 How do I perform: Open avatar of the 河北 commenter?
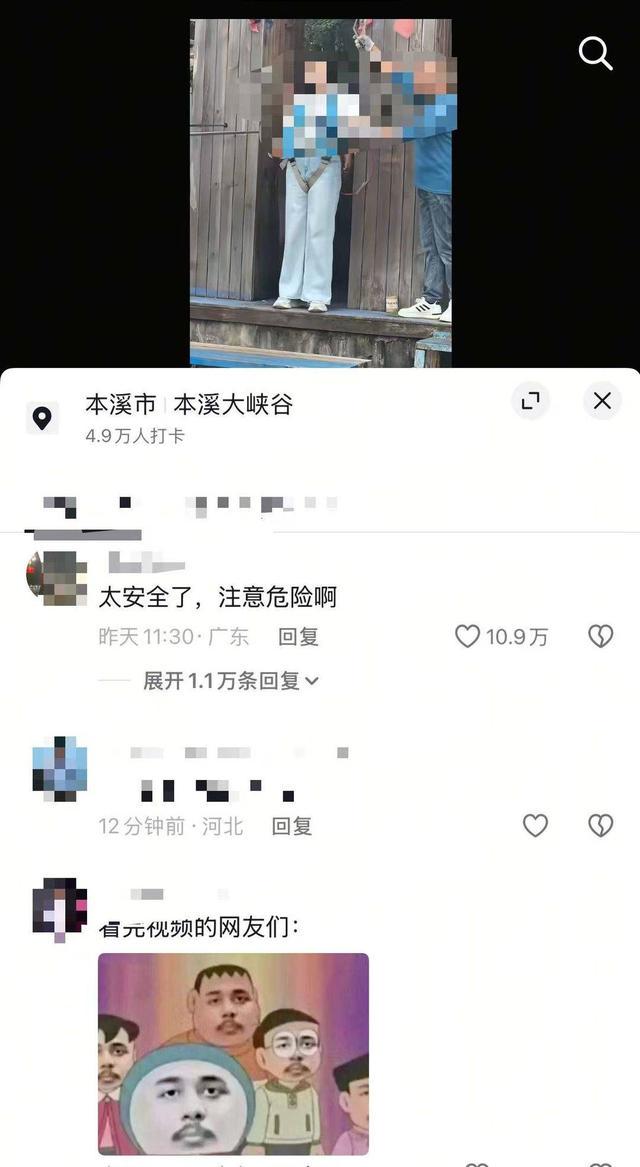pyautogui.click(x=60, y=768)
